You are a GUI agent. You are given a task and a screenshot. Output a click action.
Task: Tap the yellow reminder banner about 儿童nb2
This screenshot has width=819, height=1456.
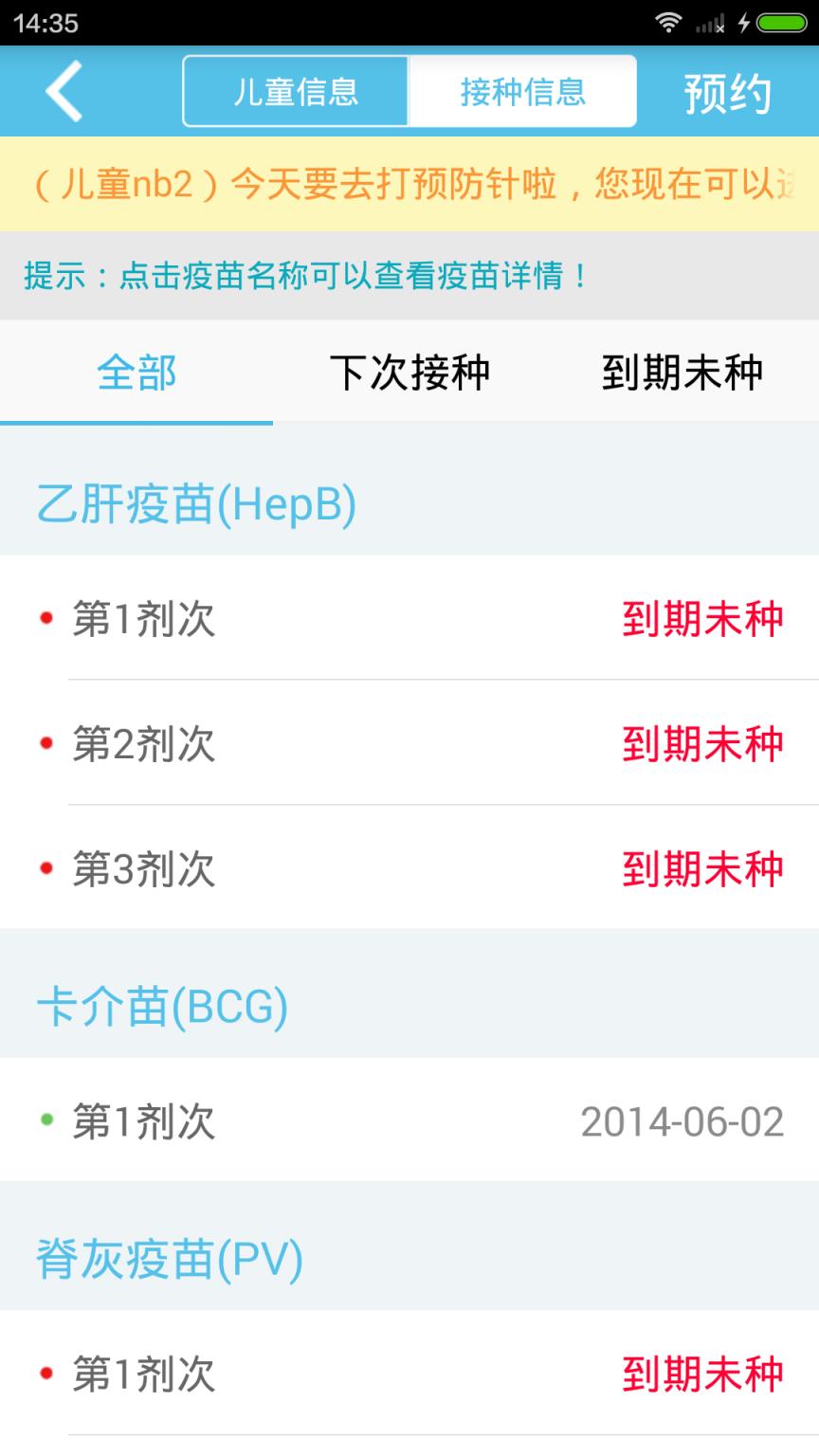click(409, 185)
